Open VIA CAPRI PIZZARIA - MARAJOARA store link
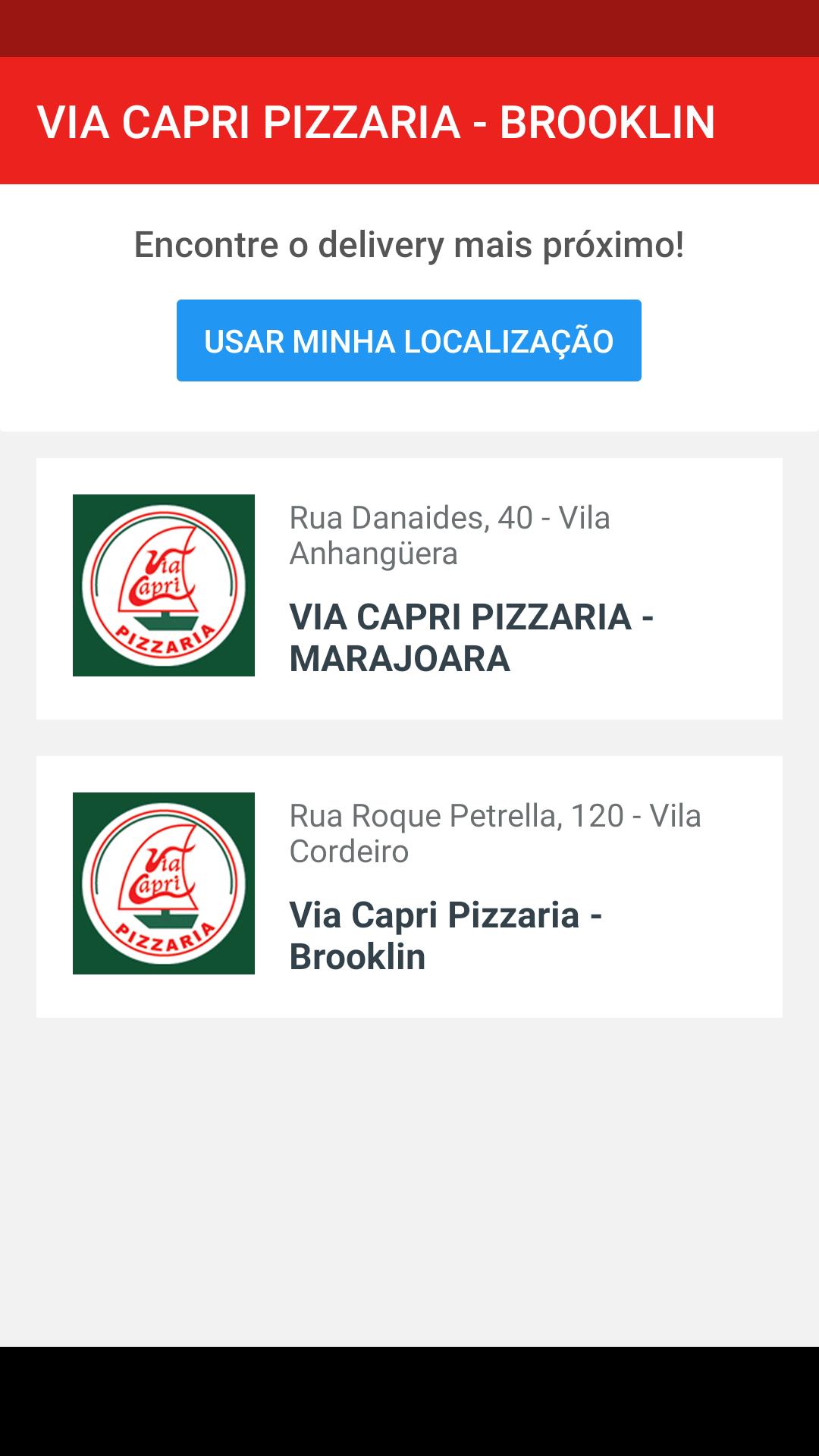819x1456 pixels. coord(473,637)
